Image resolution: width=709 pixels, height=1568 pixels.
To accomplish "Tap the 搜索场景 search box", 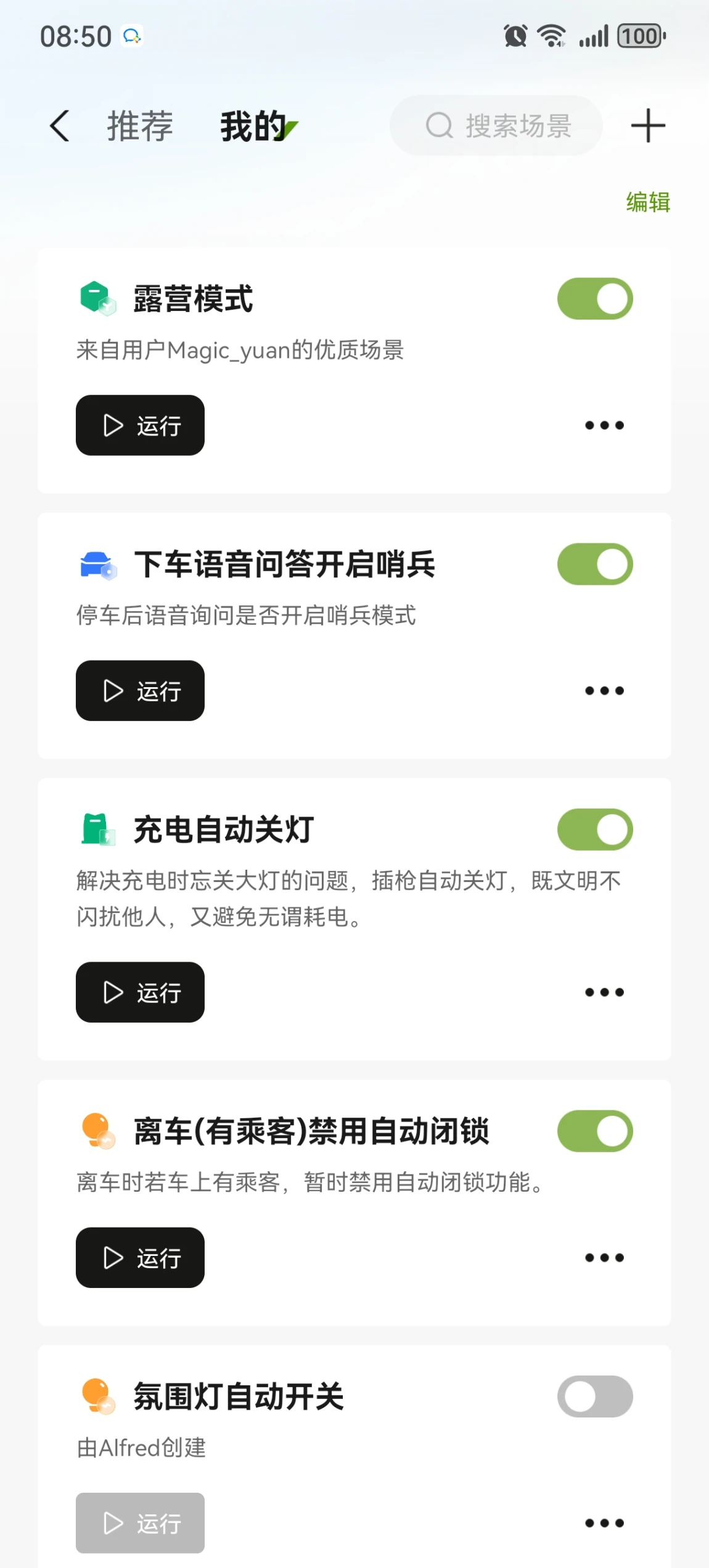I will point(496,126).
